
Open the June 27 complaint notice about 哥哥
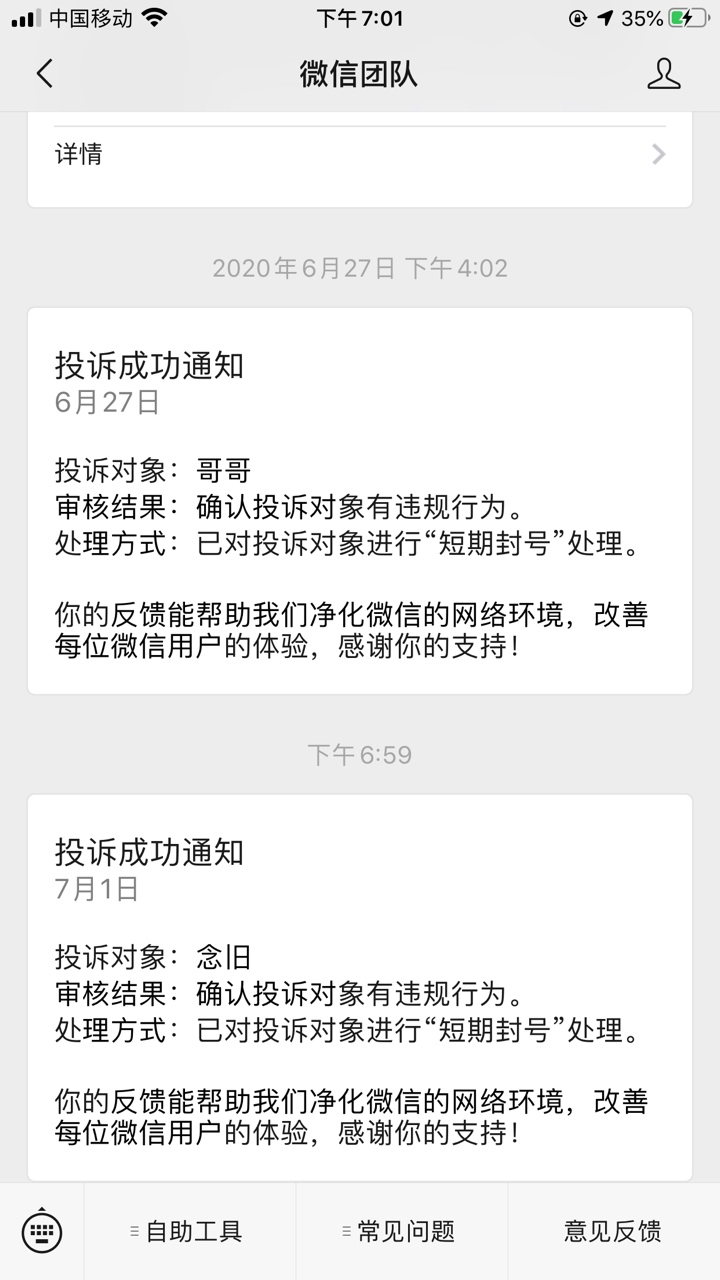tap(360, 501)
